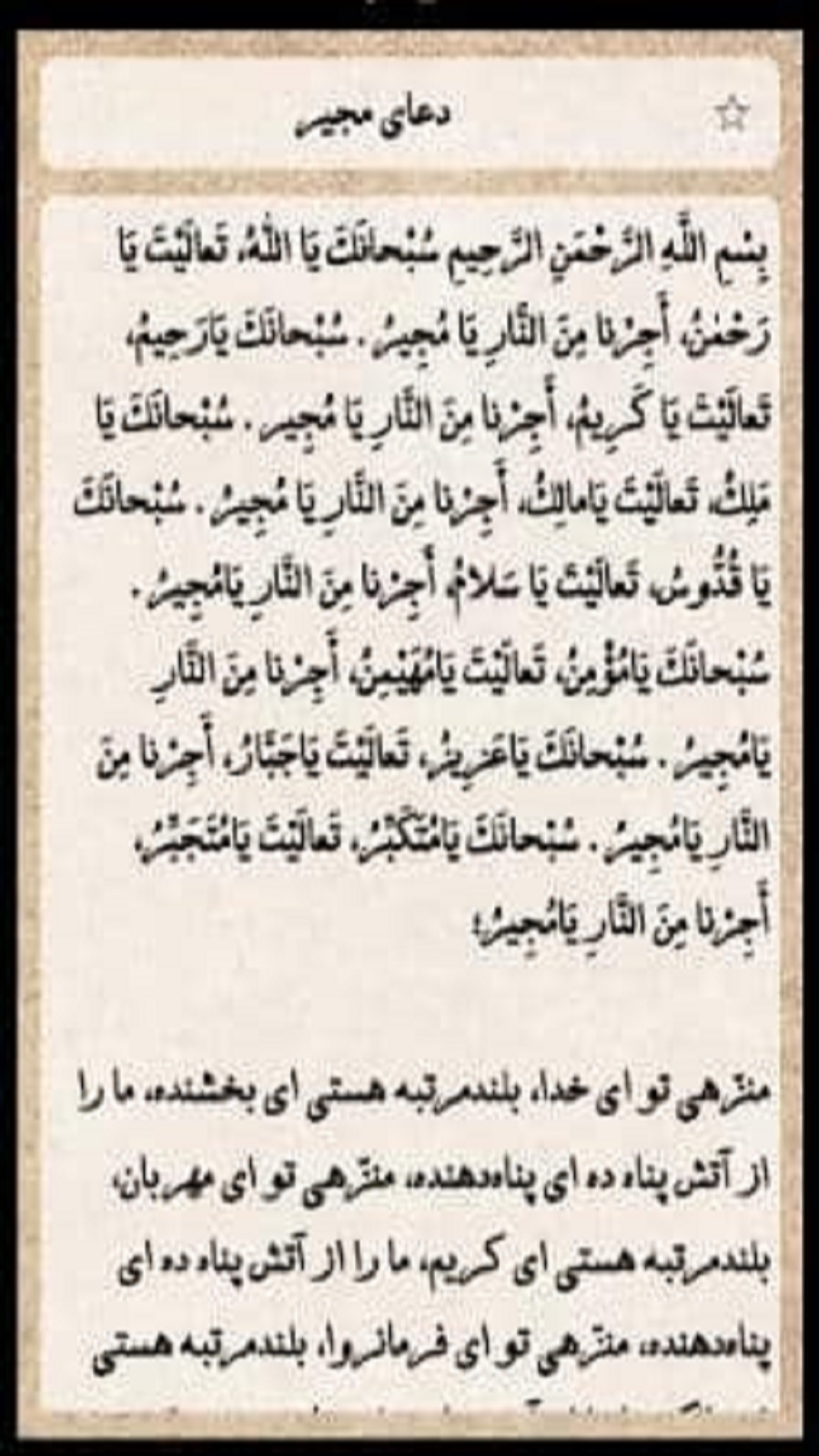The width and height of the screenshot is (819, 1456).
Task: Mark دعای مجیر as favorite with star
Action: (x=730, y=116)
